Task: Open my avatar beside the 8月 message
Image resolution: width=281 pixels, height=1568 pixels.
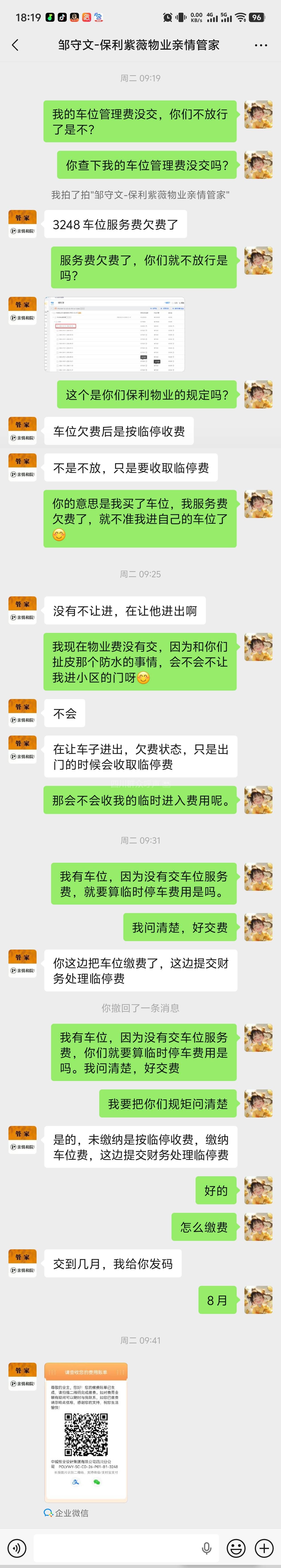Action: (258, 1300)
